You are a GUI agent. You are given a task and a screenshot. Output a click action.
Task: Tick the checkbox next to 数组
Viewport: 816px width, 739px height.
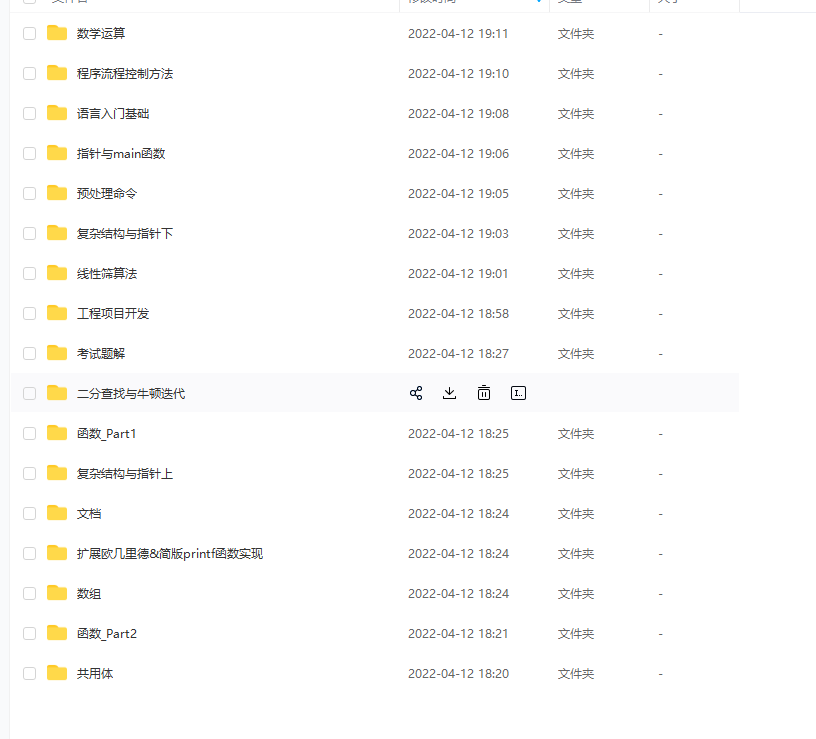[x=30, y=593]
